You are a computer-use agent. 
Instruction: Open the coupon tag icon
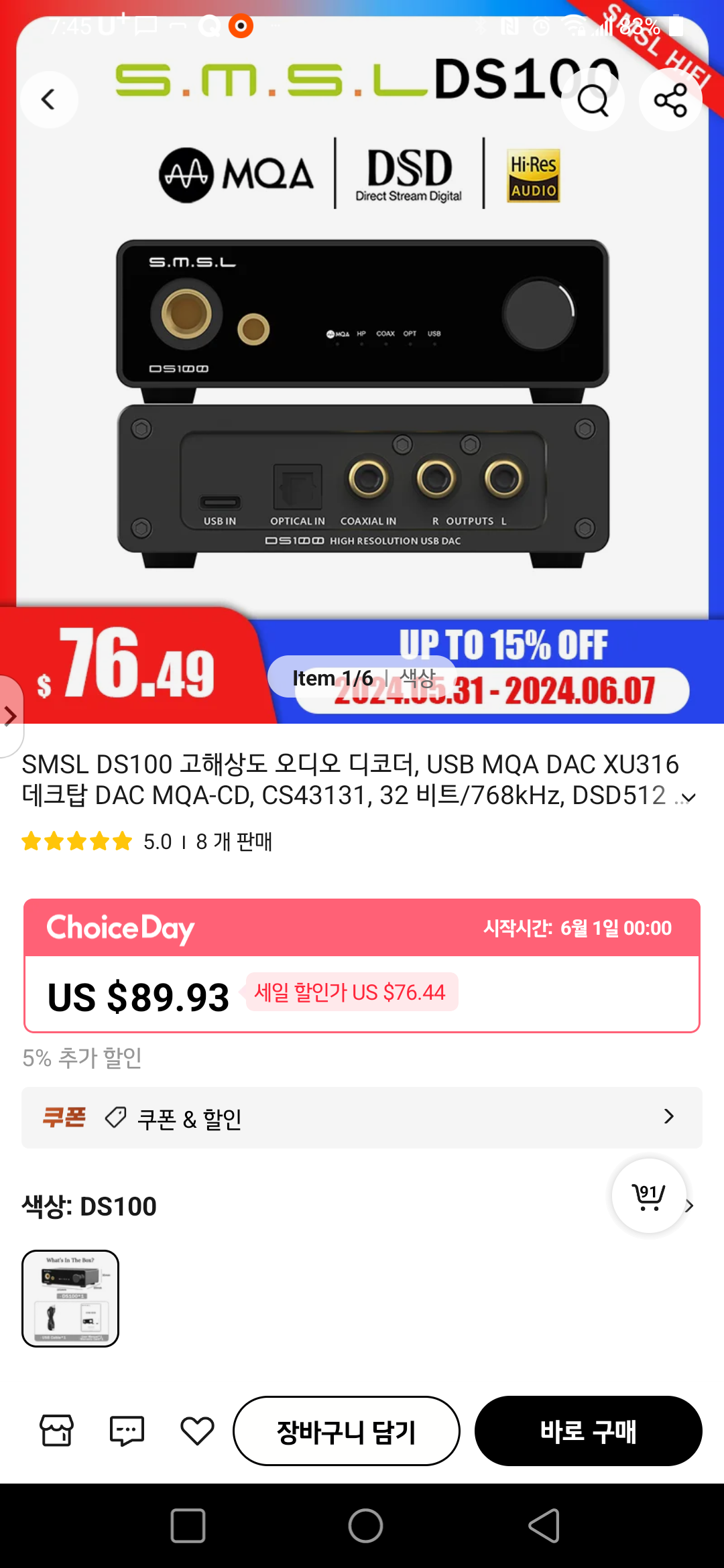pyautogui.click(x=114, y=1116)
